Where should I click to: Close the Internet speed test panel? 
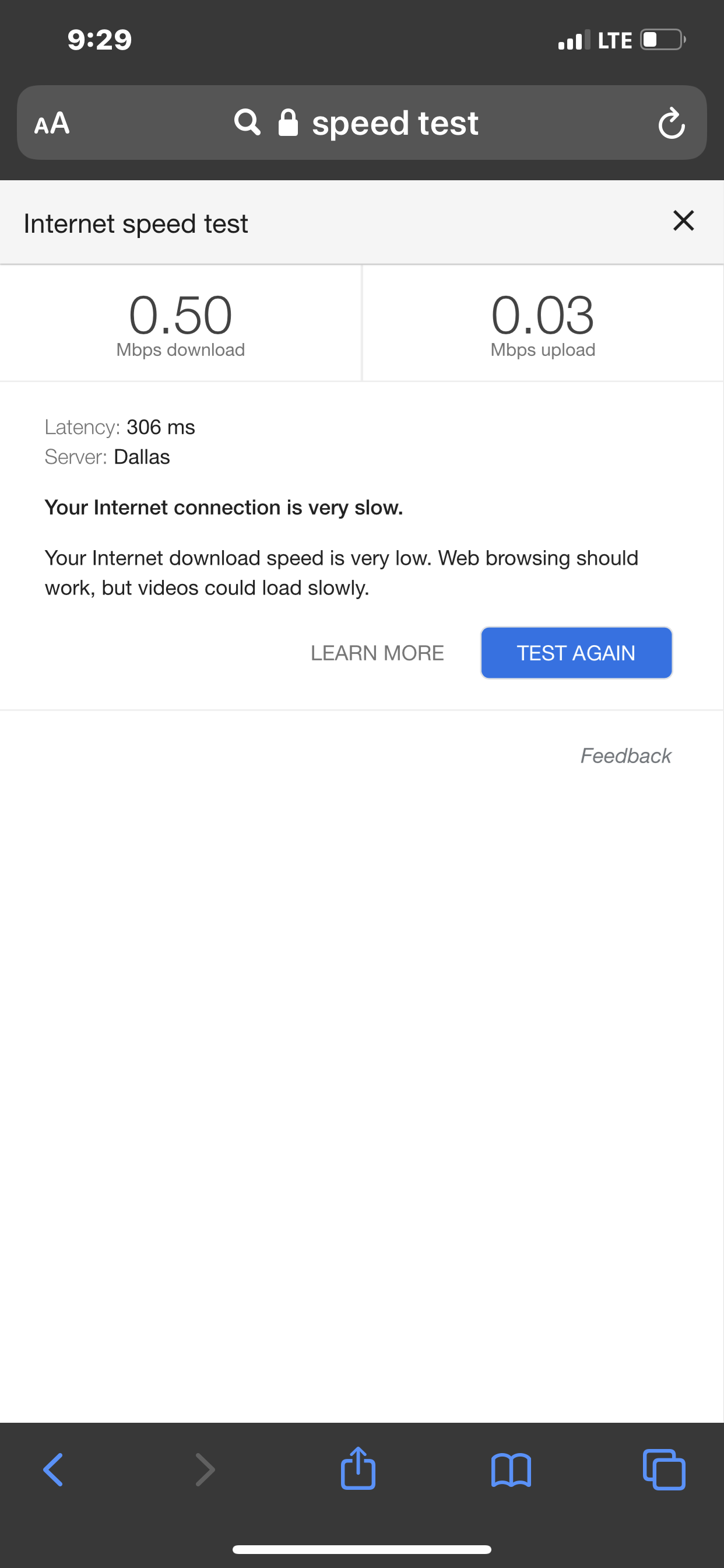click(x=683, y=220)
